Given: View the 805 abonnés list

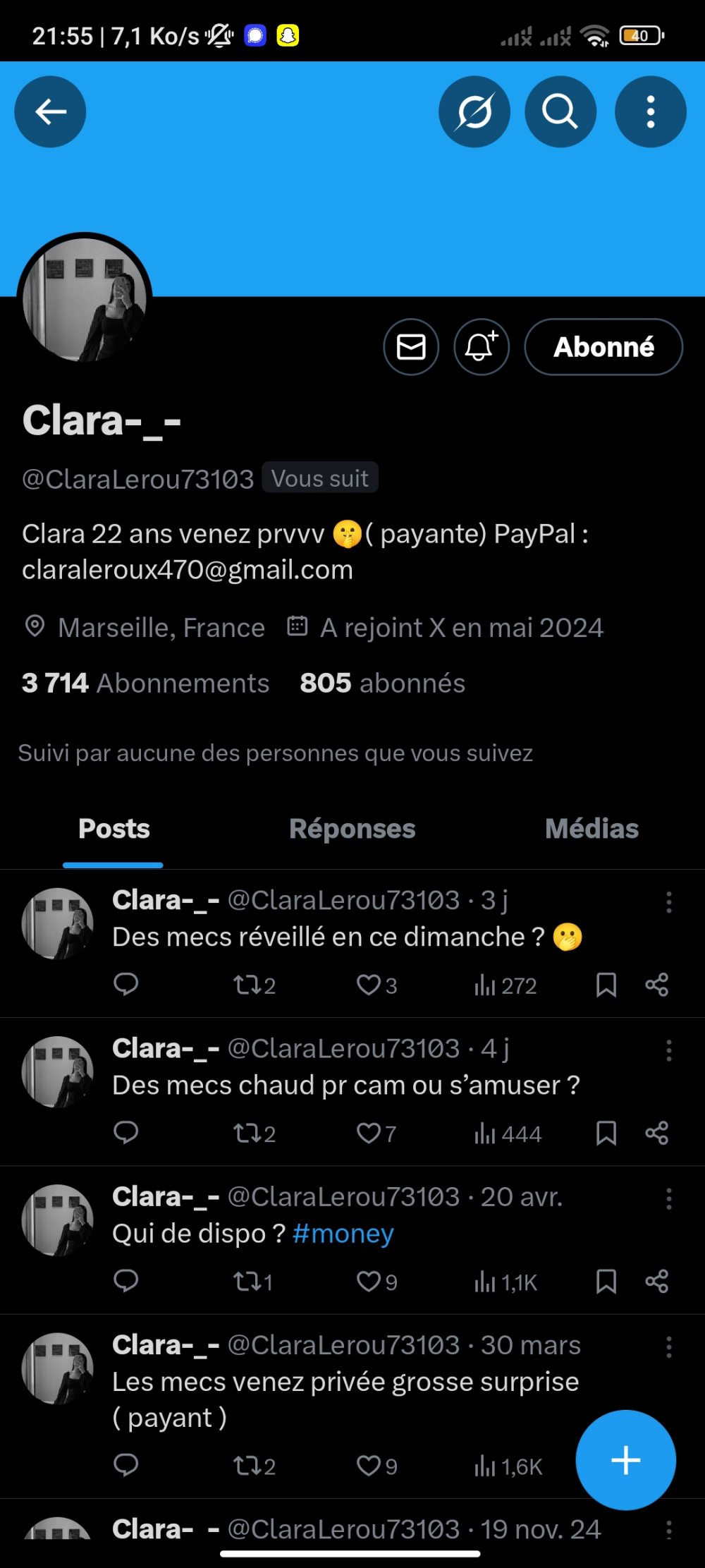Looking at the screenshot, I should pos(382,683).
